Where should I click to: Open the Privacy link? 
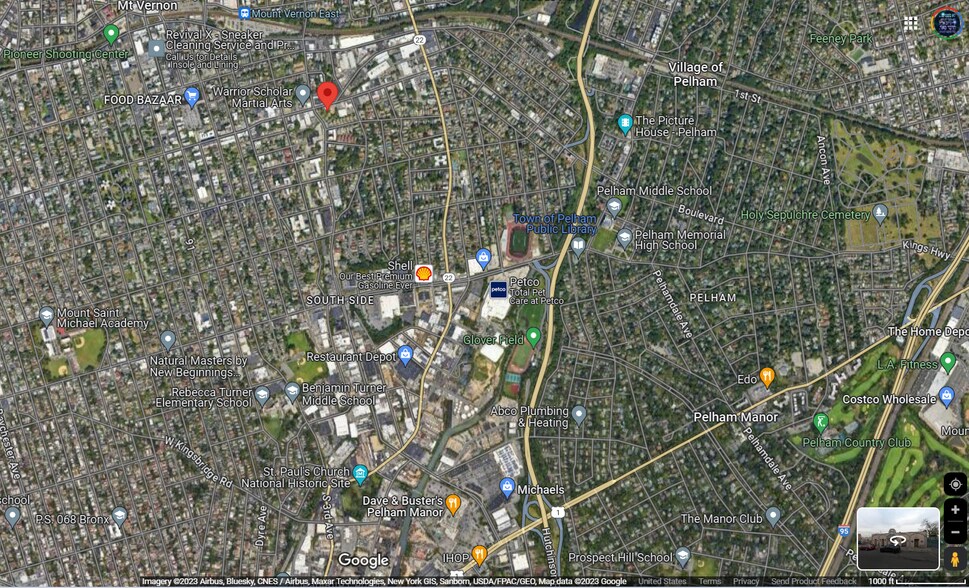[746, 581]
